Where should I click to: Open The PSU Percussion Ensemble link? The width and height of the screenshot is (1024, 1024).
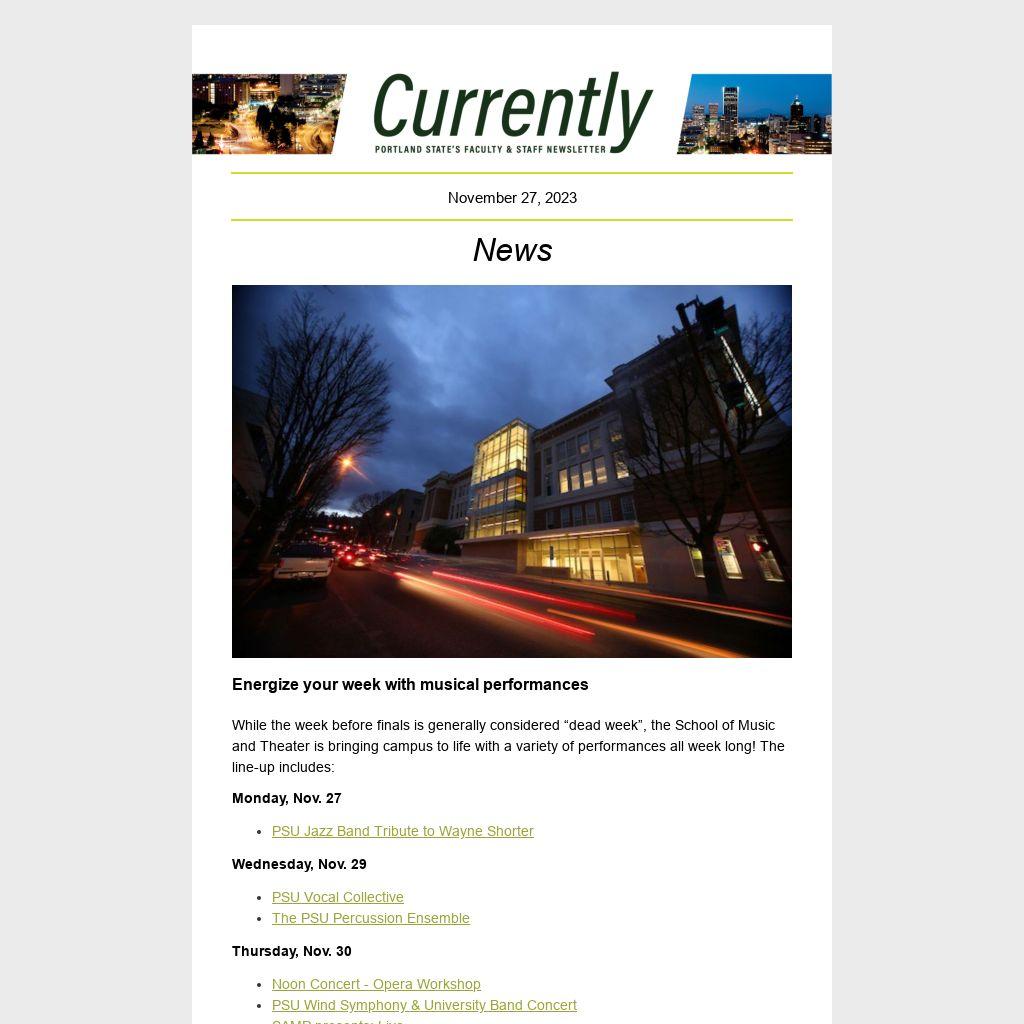tap(370, 918)
